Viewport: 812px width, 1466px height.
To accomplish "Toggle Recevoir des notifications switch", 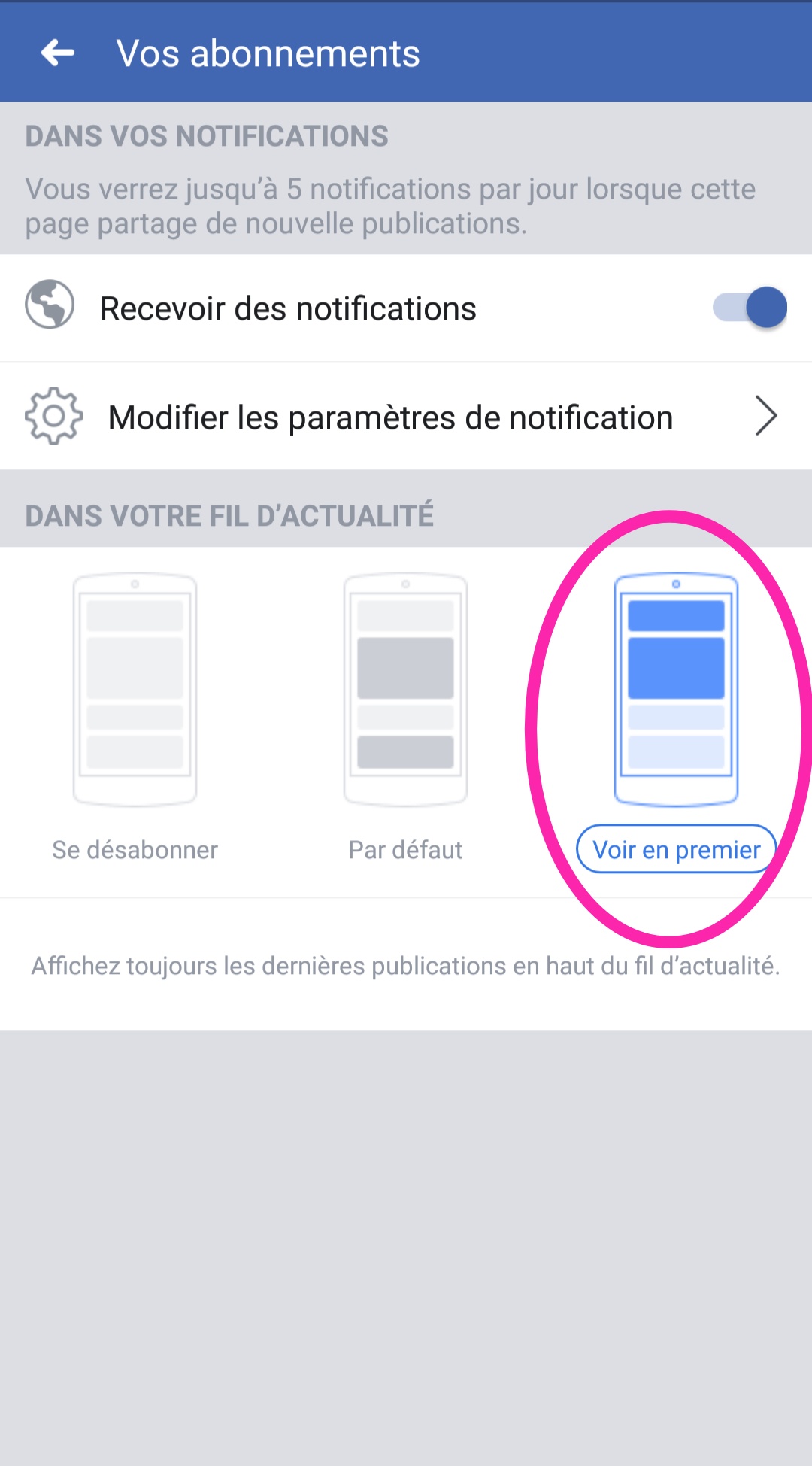I will coord(750,308).
